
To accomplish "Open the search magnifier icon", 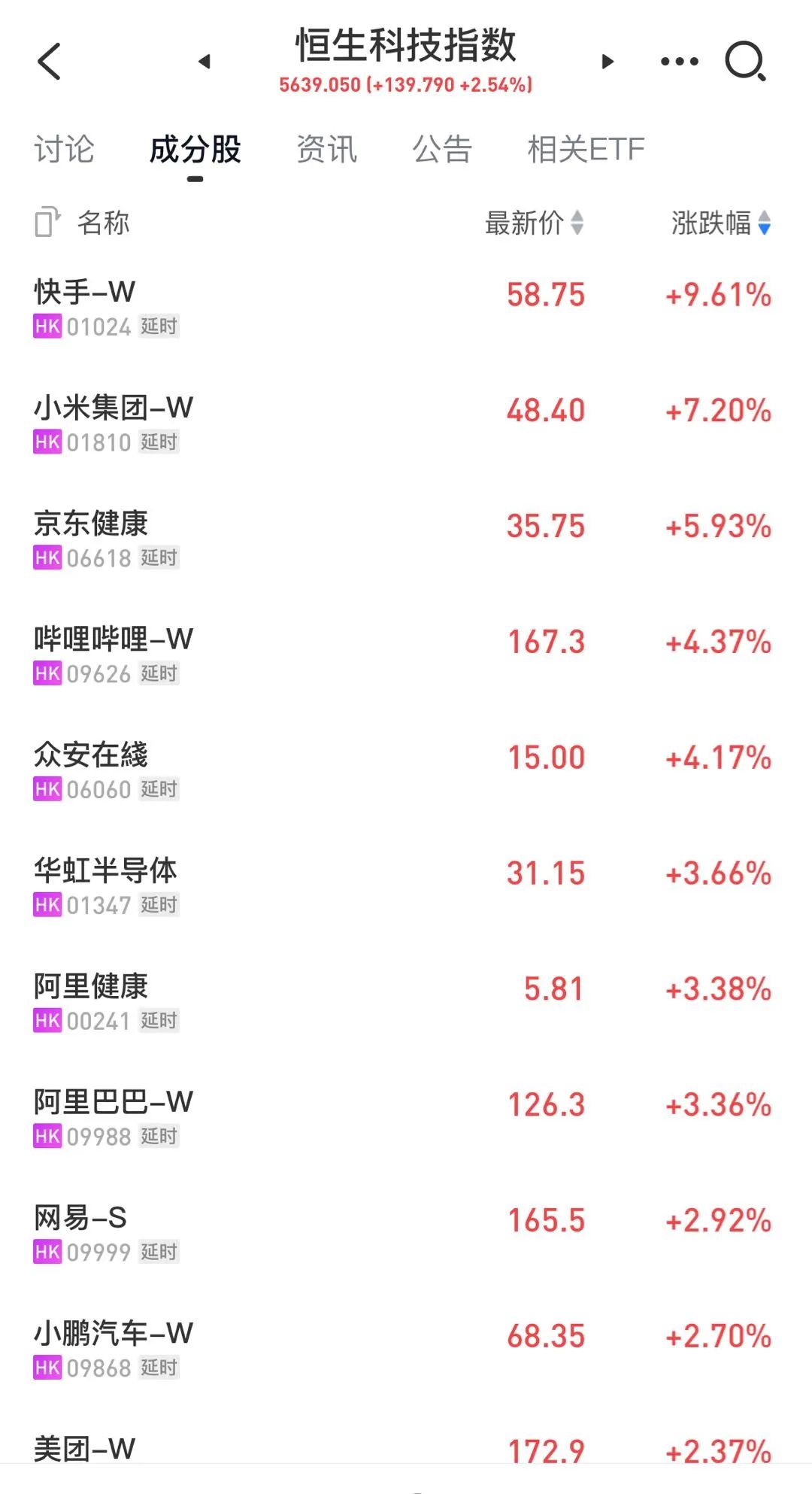I will pyautogui.click(x=745, y=61).
